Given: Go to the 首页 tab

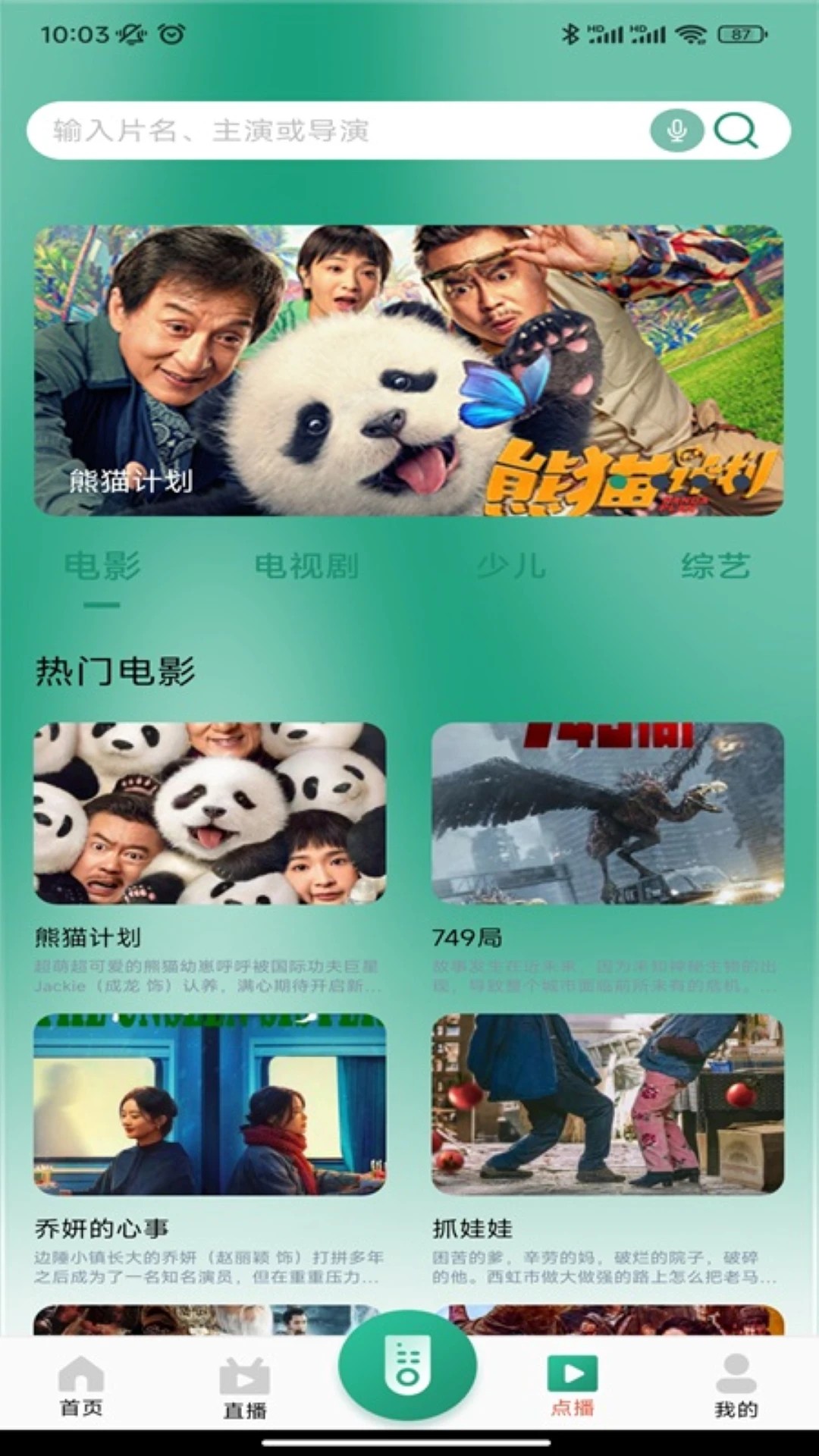Looking at the screenshot, I should click(x=81, y=1386).
